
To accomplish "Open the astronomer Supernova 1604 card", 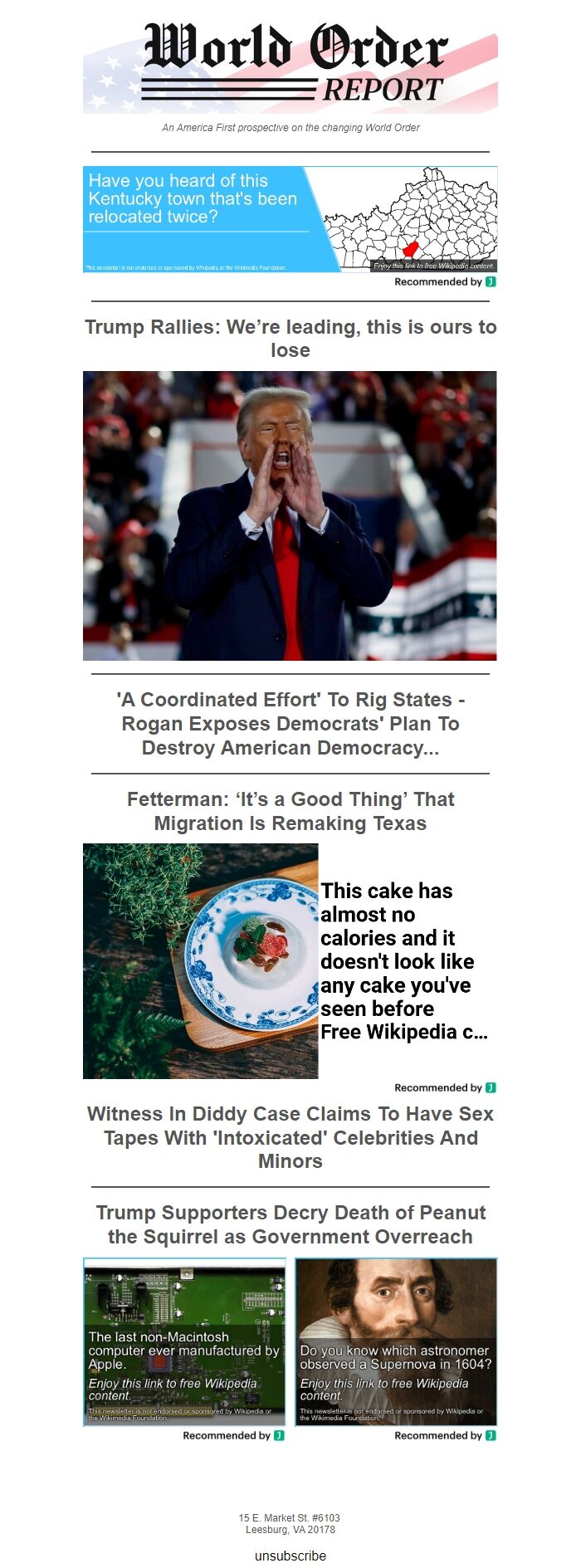I will pos(396,1341).
